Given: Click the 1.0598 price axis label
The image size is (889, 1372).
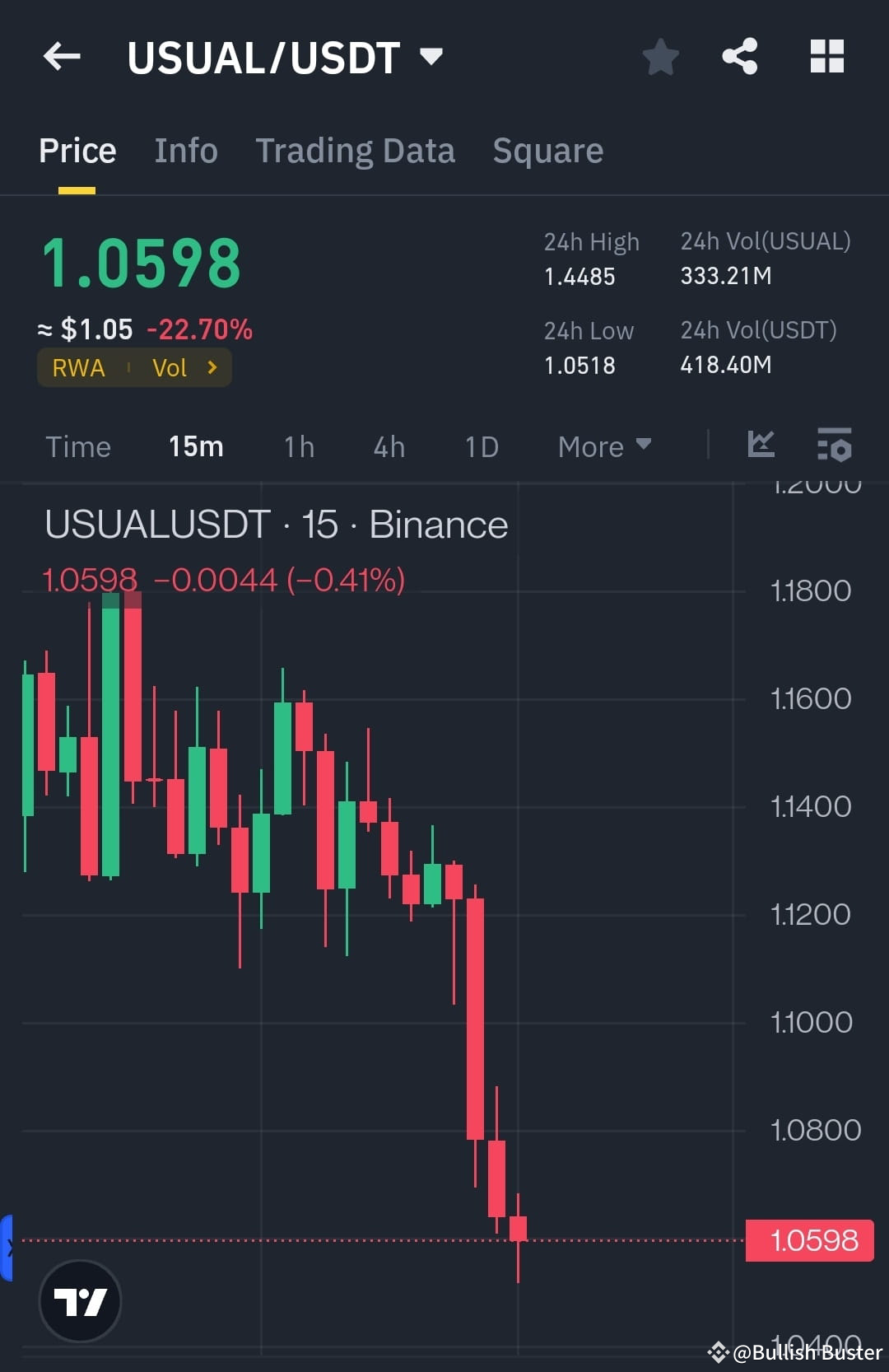Looking at the screenshot, I should click(810, 1239).
